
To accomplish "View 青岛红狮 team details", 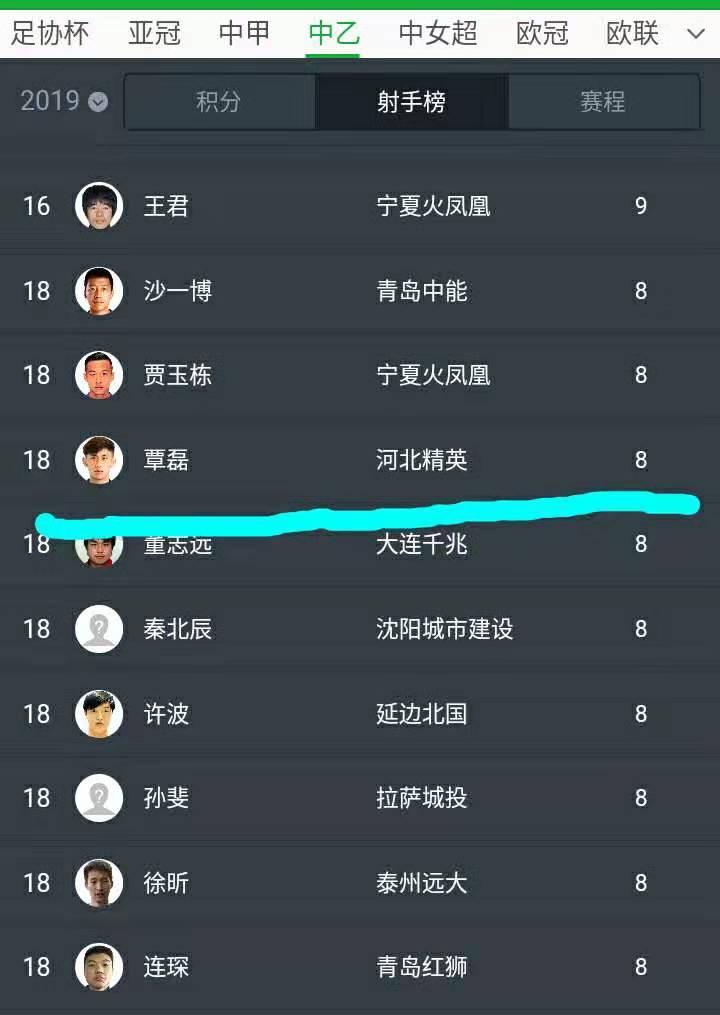I will 421,967.
